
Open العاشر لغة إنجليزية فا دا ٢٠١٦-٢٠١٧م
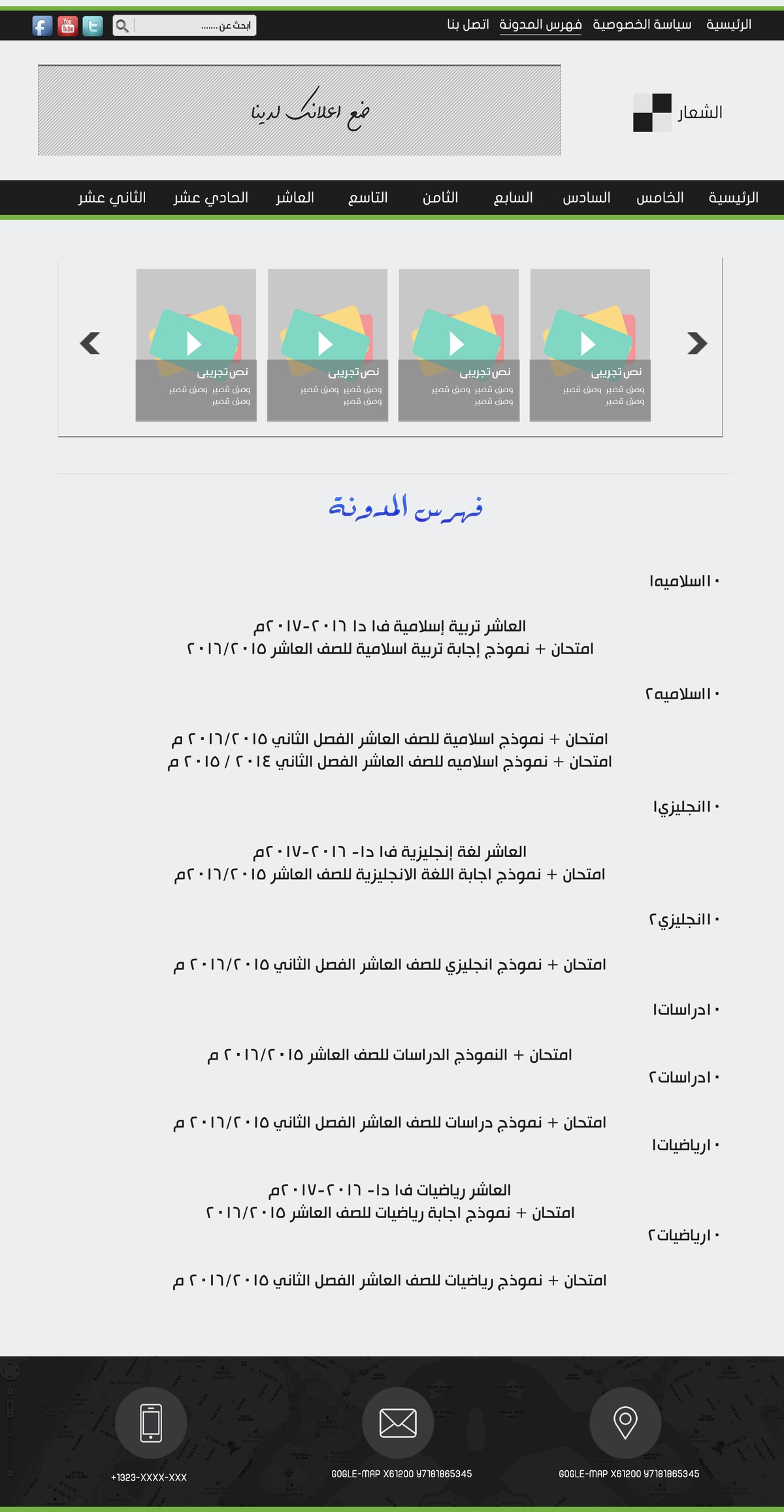(390, 852)
